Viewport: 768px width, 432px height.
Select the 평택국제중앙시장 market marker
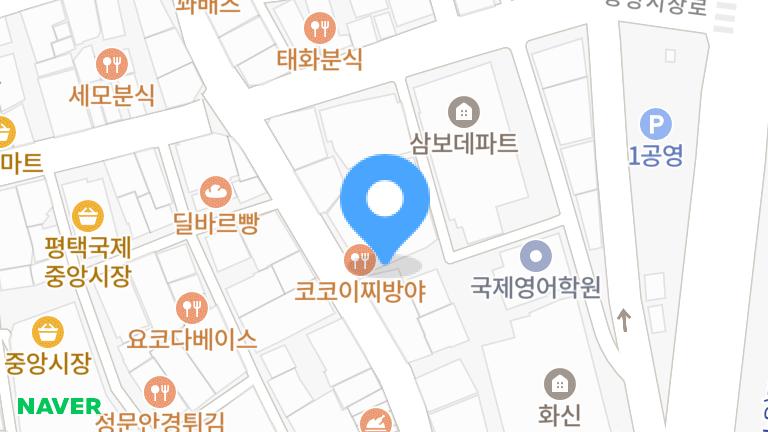[x=89, y=214]
